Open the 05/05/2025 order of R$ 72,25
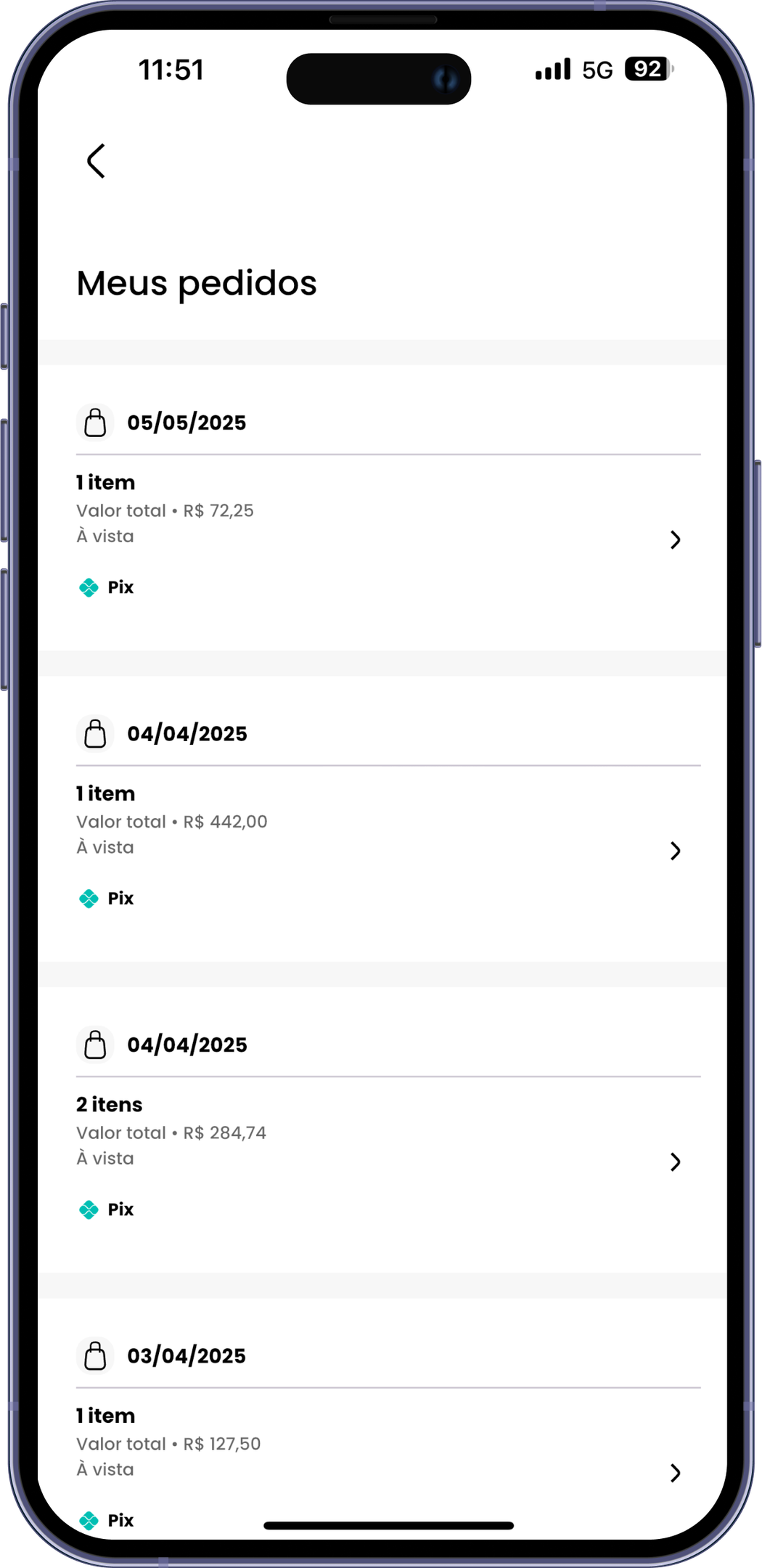762x1568 pixels. point(675,539)
